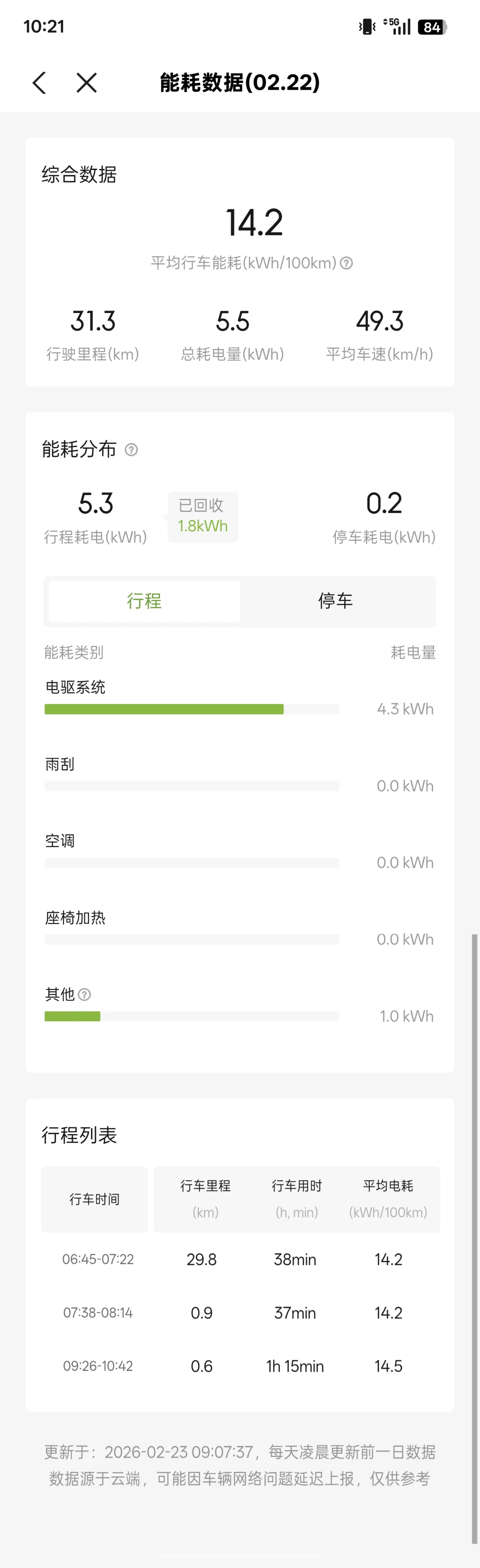
Task: Open help for 平均行车能耗
Action: (x=346, y=263)
